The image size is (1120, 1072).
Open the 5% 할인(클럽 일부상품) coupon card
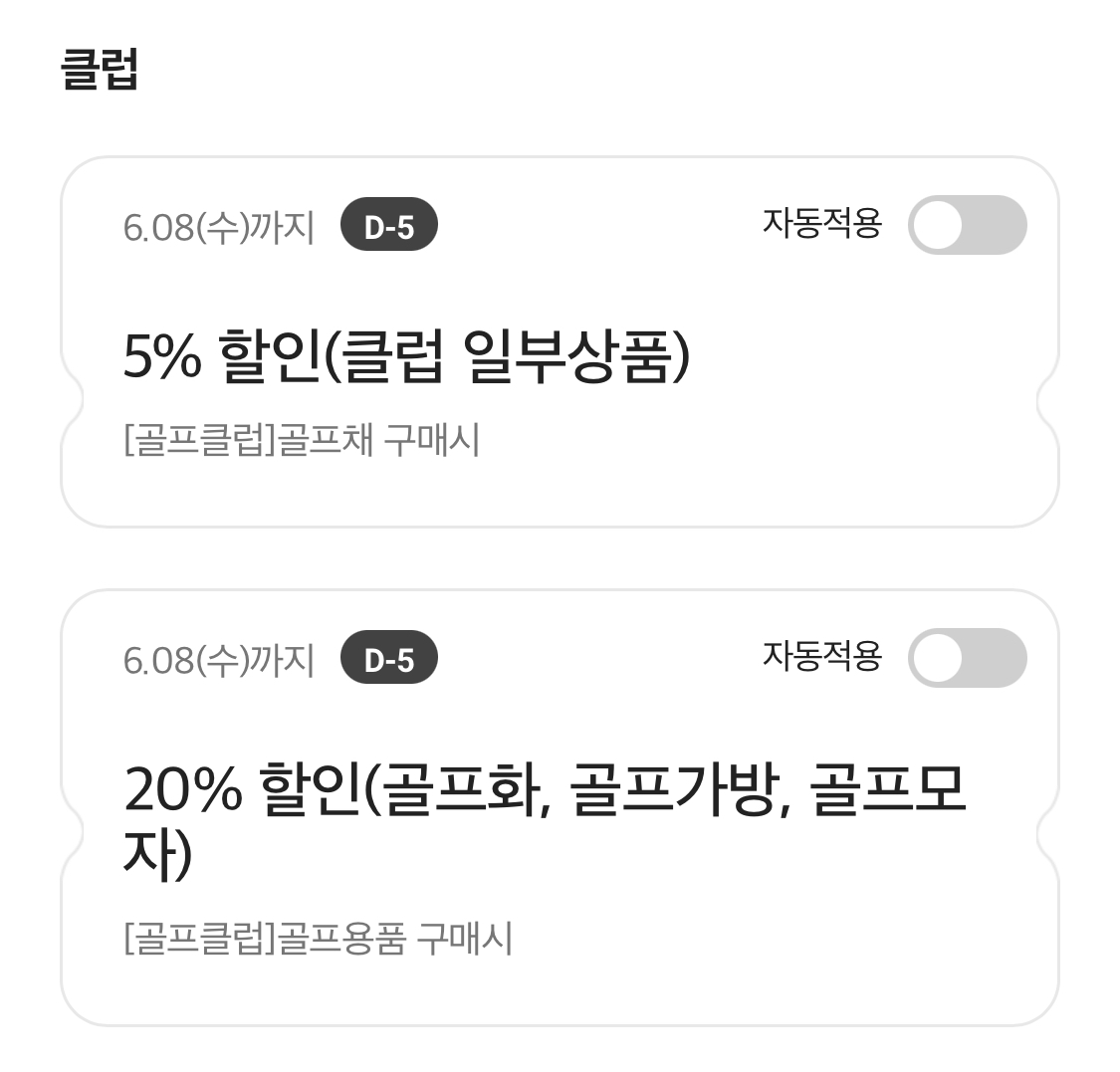406,357
